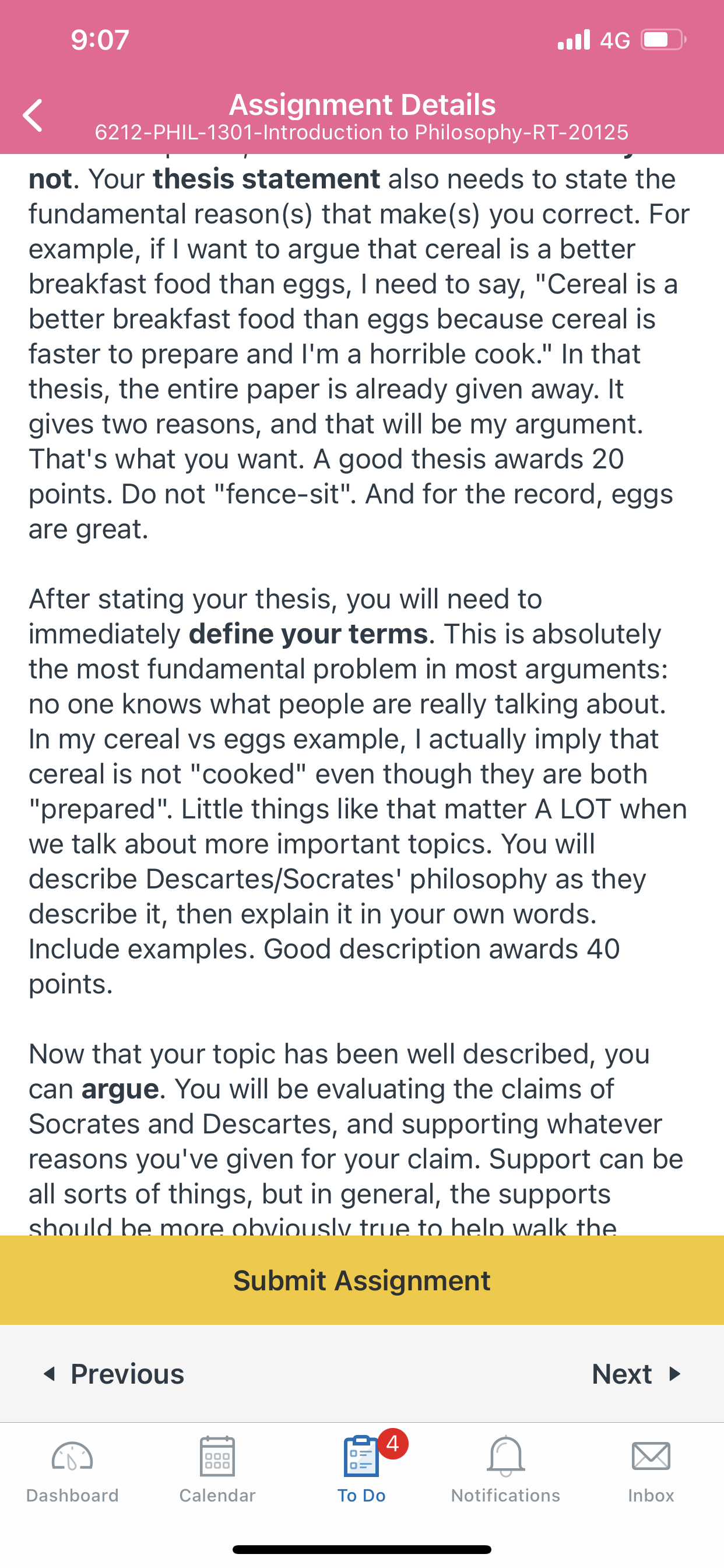This screenshot has width=724, height=1568.
Task: Switch to the Calendar tab
Action: click(x=217, y=1471)
